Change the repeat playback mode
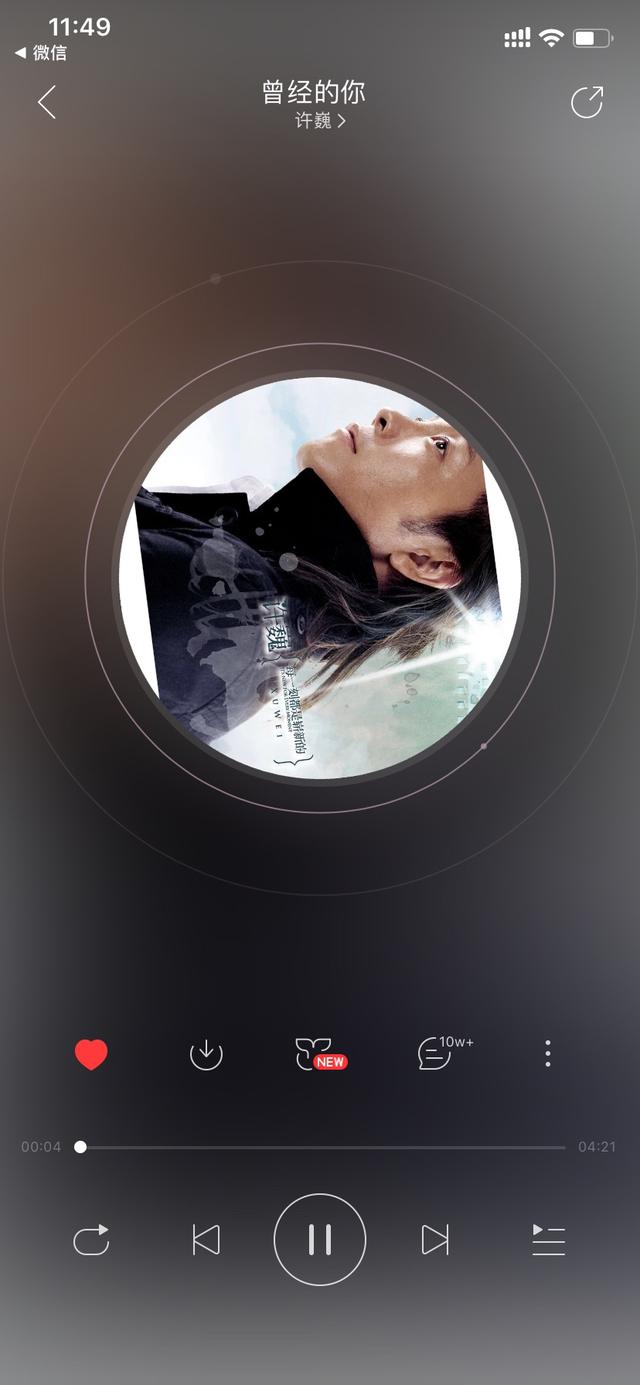 point(91,1240)
